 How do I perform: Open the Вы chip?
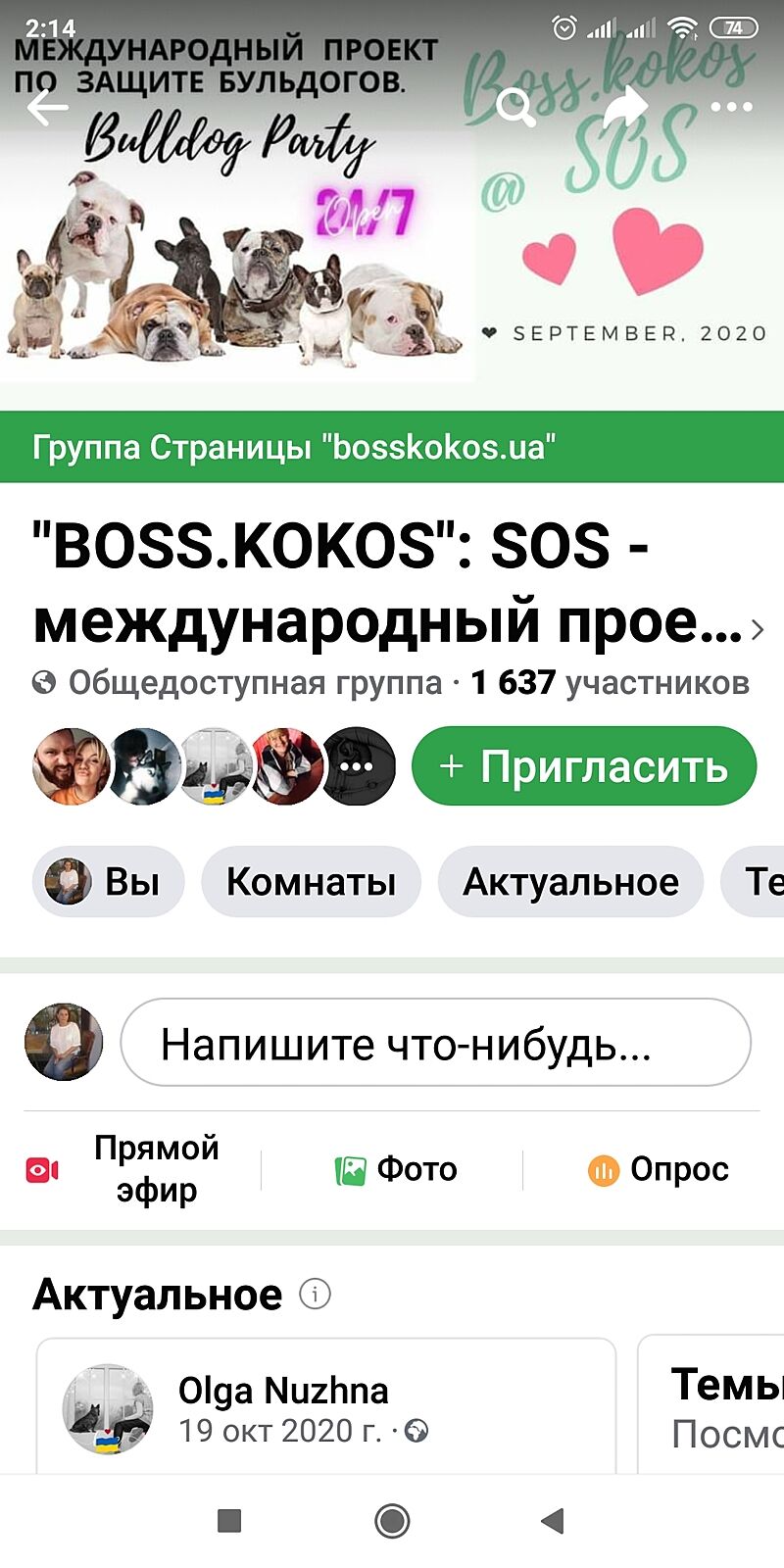coord(108,882)
